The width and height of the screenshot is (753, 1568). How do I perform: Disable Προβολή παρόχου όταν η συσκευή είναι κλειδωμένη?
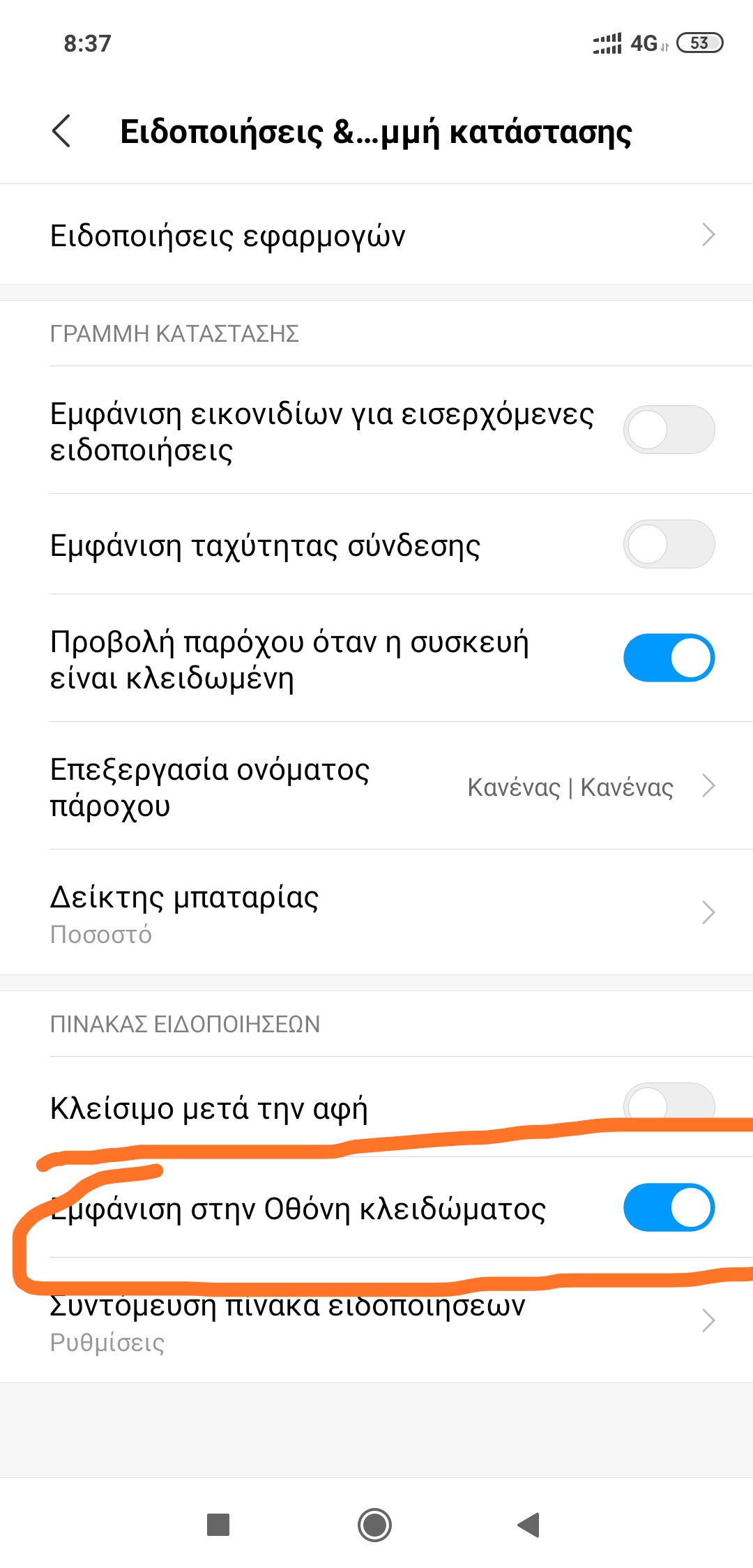(x=668, y=658)
